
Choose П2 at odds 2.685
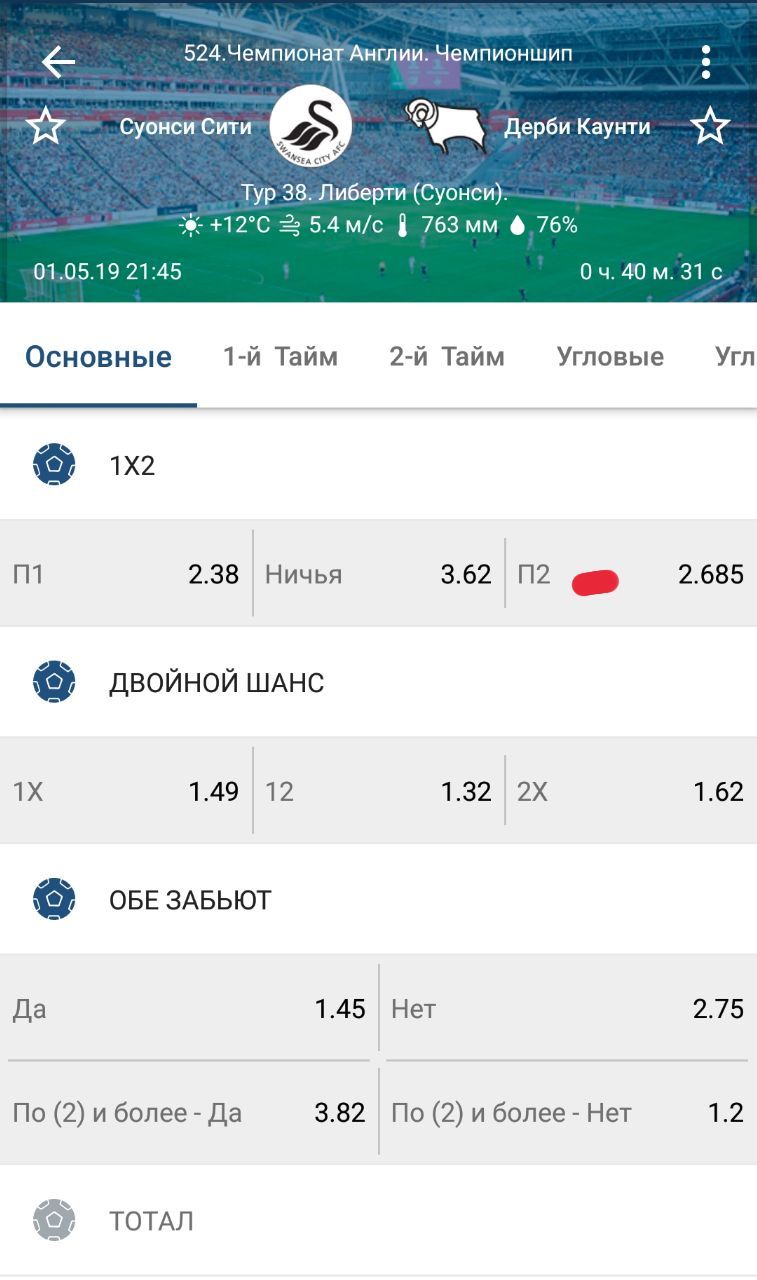coord(630,574)
